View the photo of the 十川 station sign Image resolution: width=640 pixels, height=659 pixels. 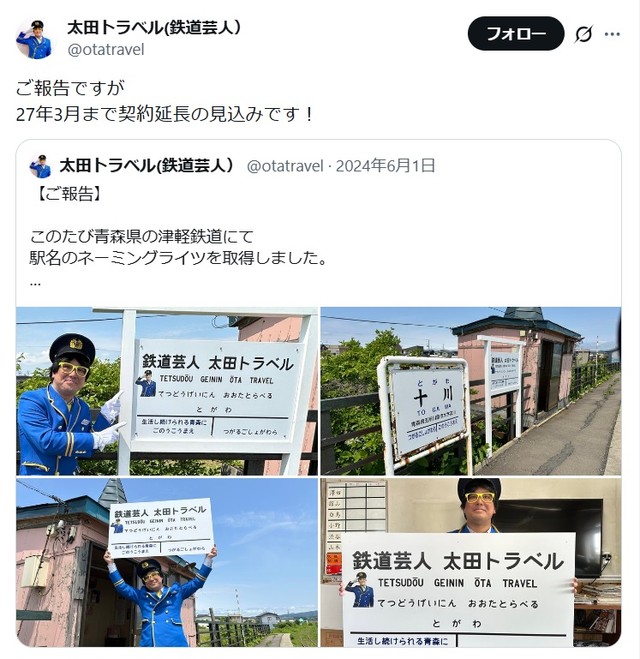click(x=470, y=391)
